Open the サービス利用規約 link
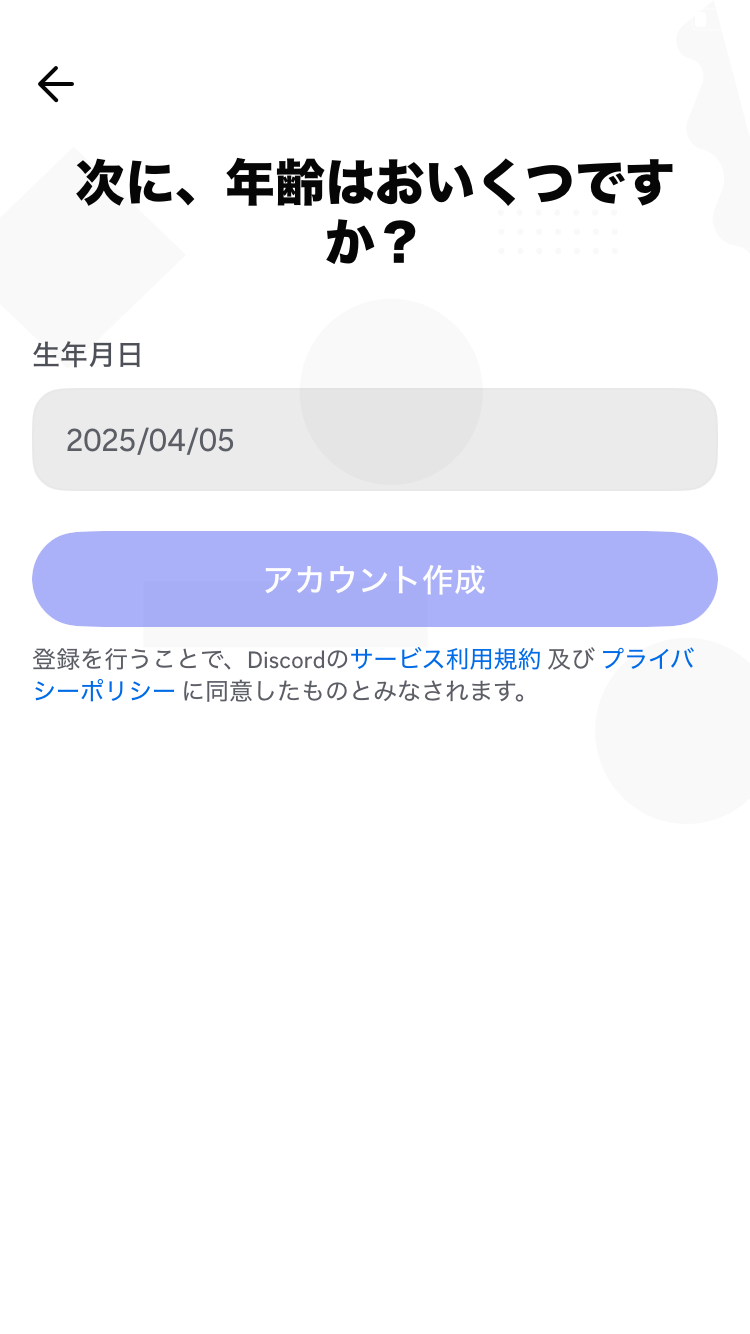 pos(445,659)
